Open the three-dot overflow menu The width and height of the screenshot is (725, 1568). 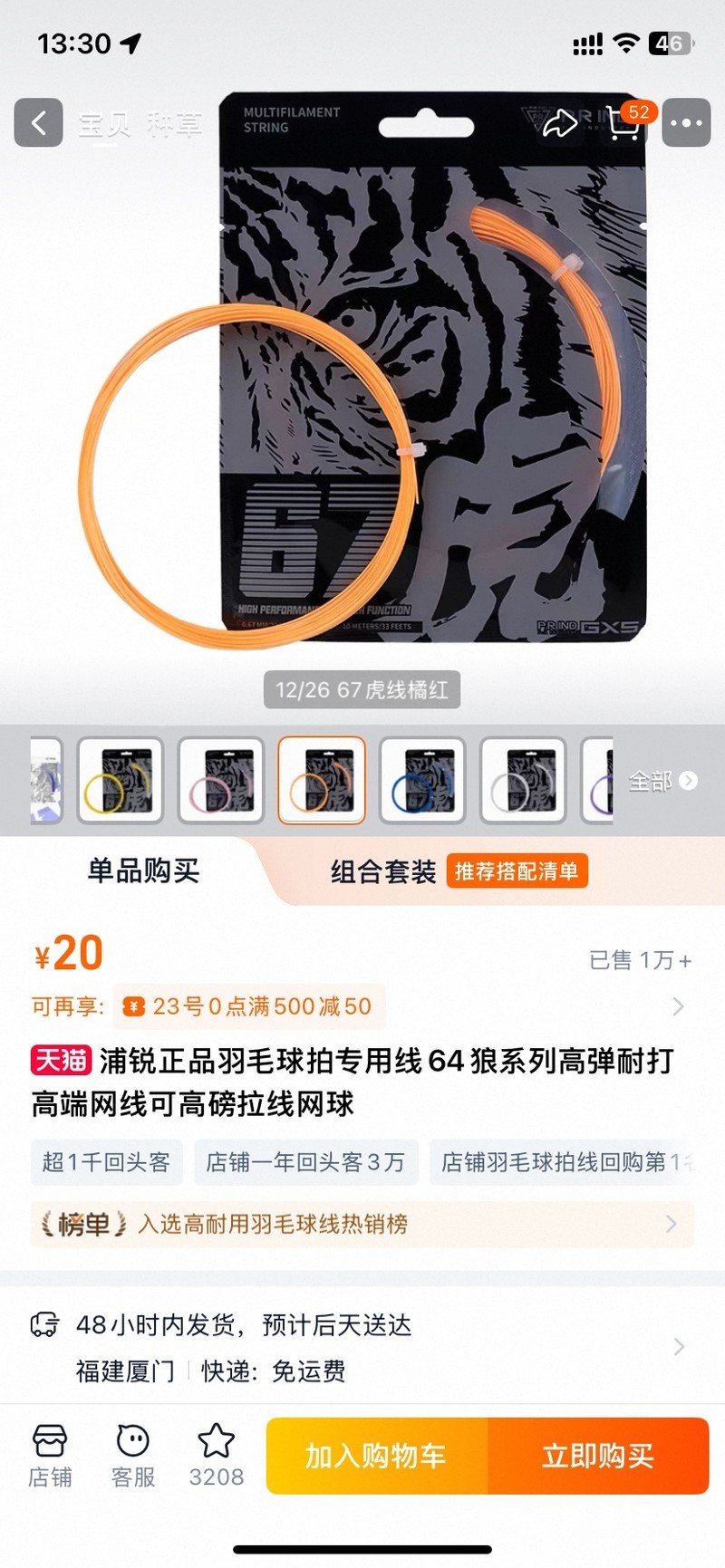point(686,122)
